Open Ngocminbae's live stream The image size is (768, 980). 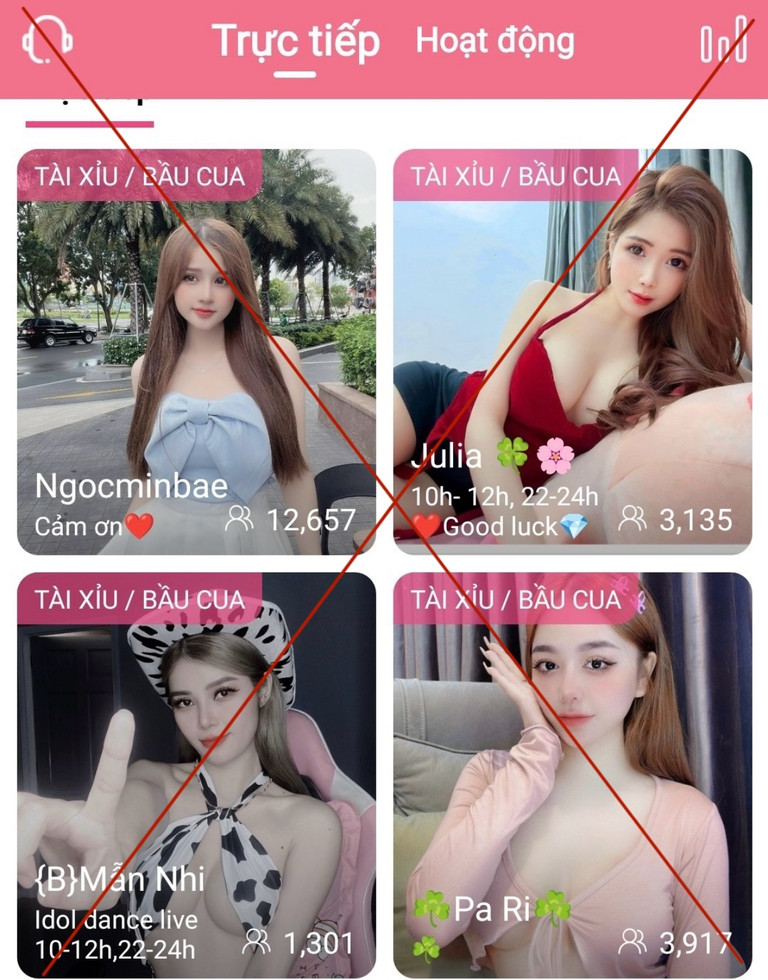pyautogui.click(x=196, y=352)
